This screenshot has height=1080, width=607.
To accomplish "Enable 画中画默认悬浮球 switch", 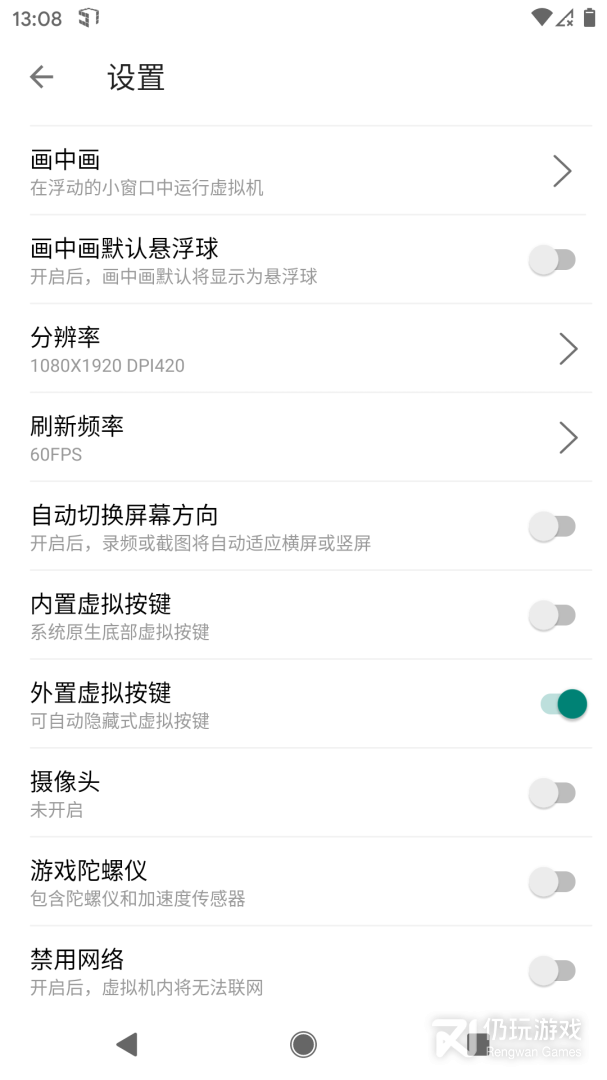I will (x=552, y=261).
